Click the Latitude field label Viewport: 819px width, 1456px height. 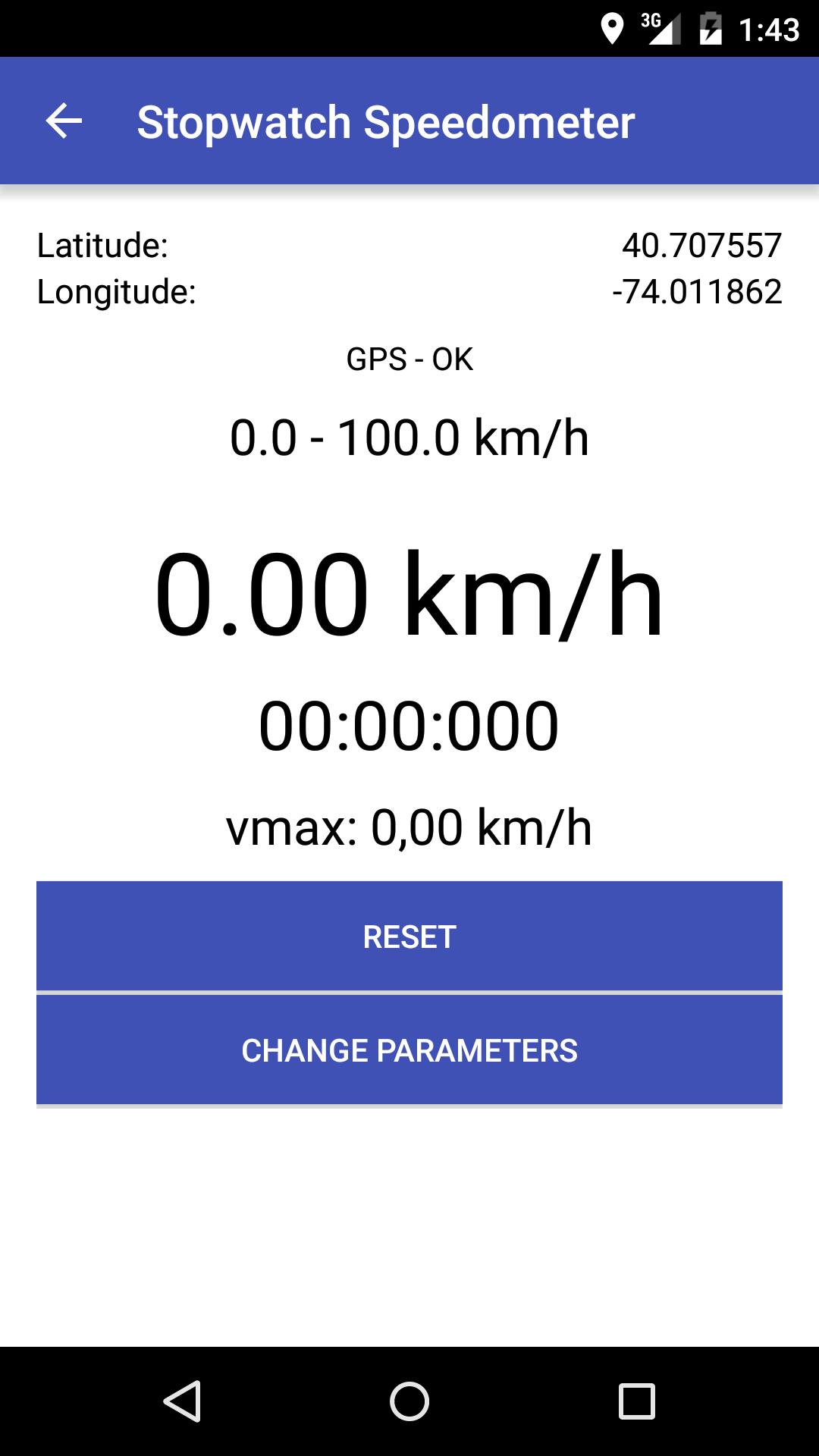(102, 245)
